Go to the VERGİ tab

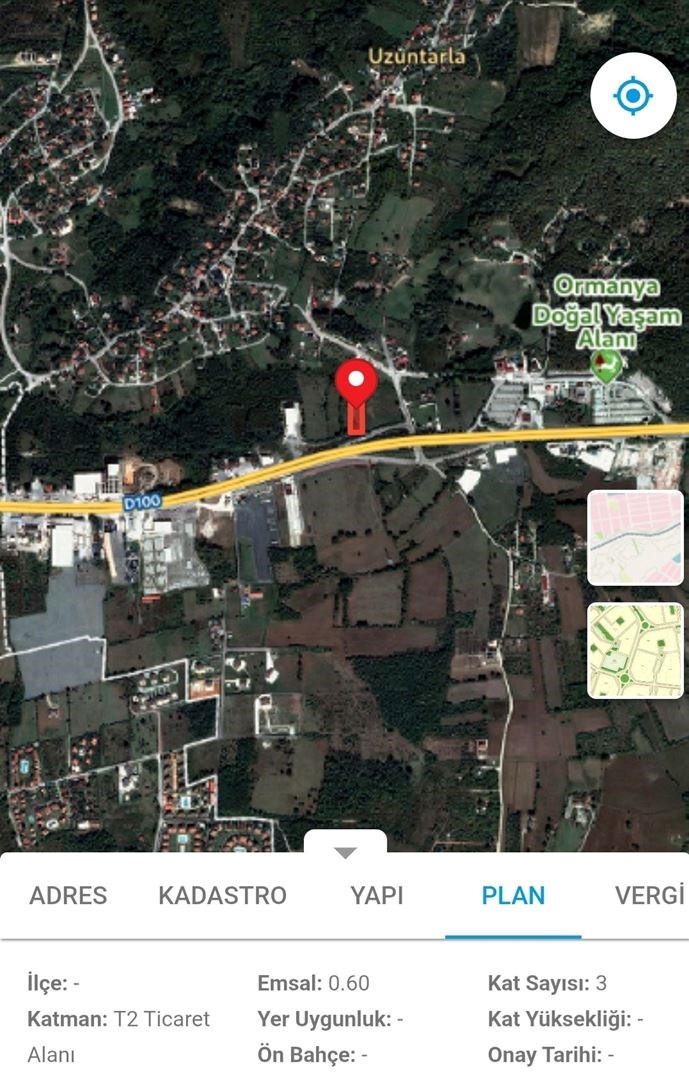(x=649, y=895)
